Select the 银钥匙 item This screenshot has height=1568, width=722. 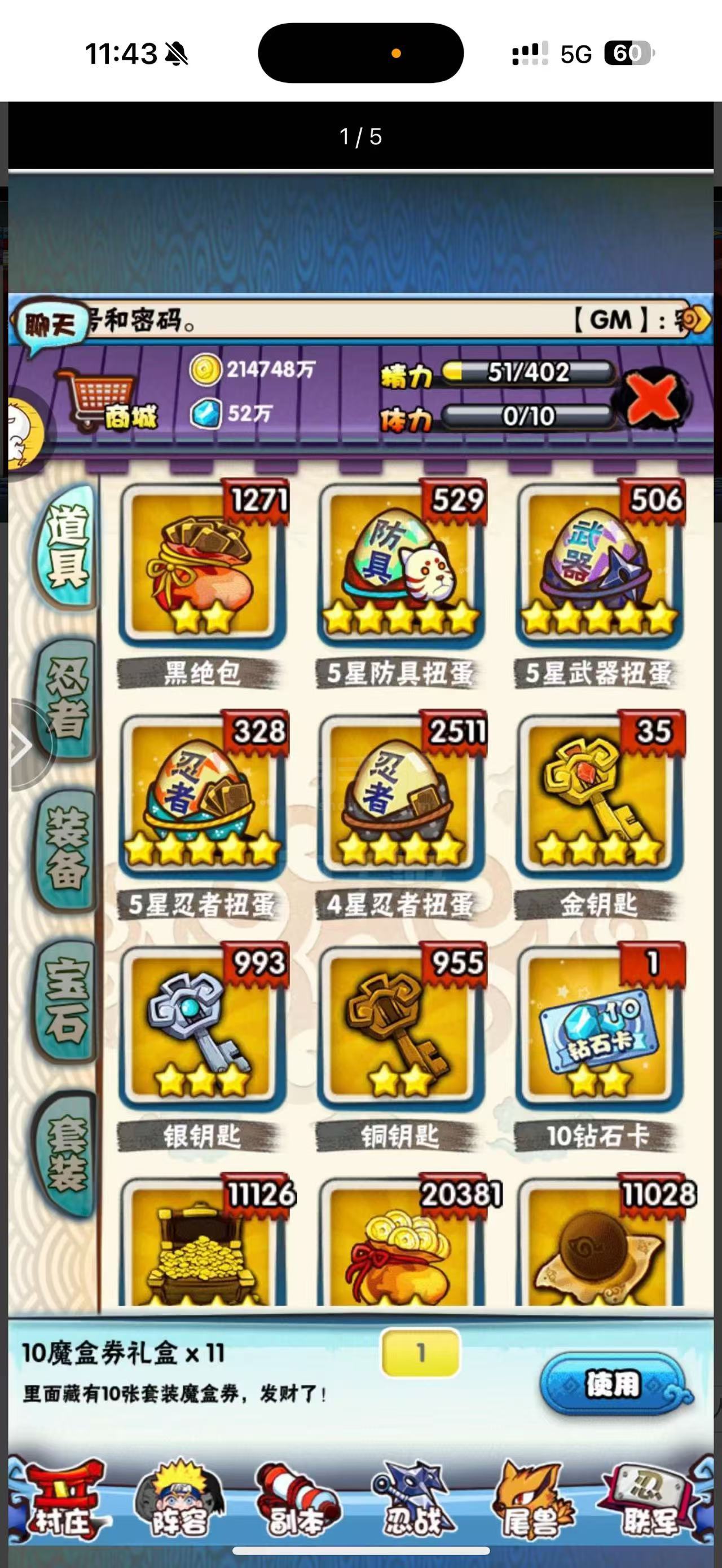(x=202, y=1028)
